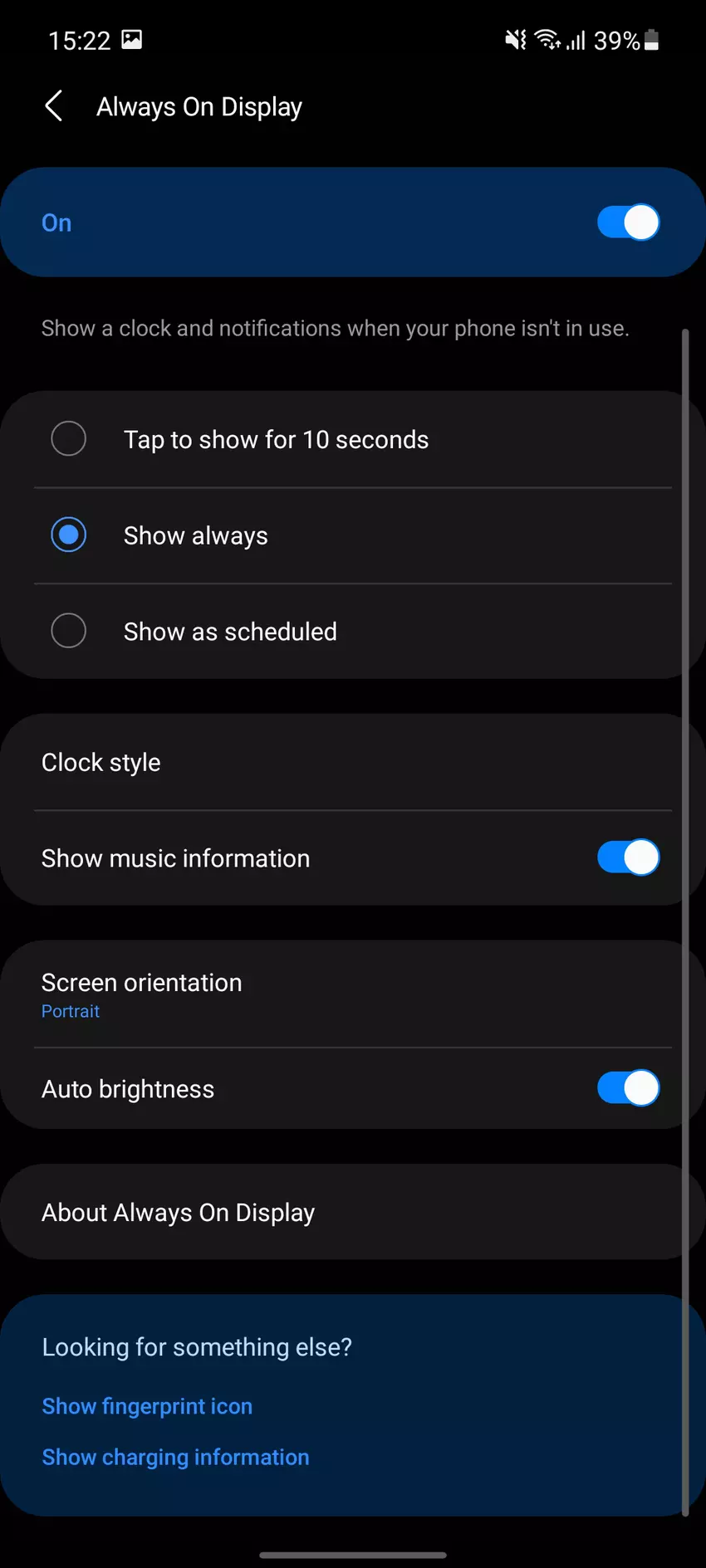The width and height of the screenshot is (706, 1568).
Task: Open Screen orientation setting
Action: [141, 994]
